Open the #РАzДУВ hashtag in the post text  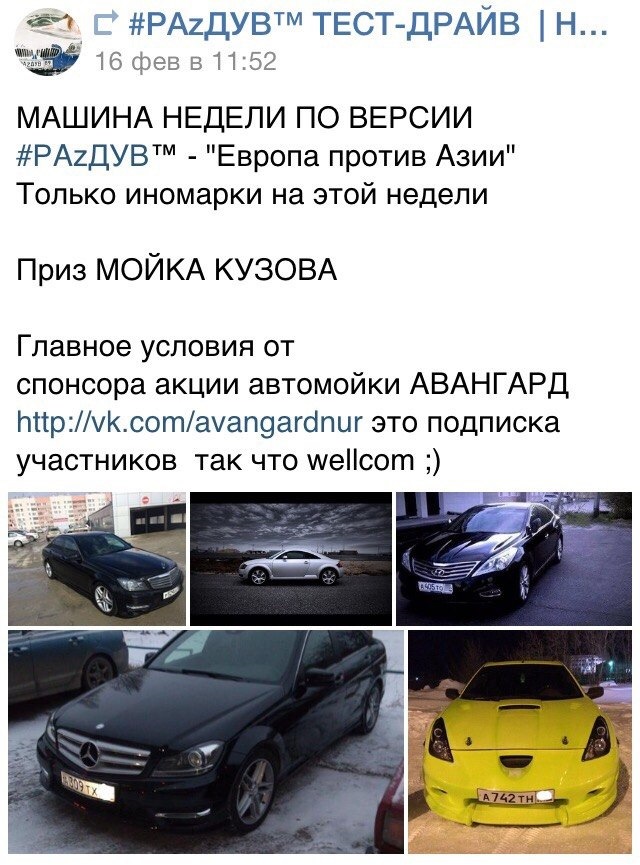(x=82, y=156)
